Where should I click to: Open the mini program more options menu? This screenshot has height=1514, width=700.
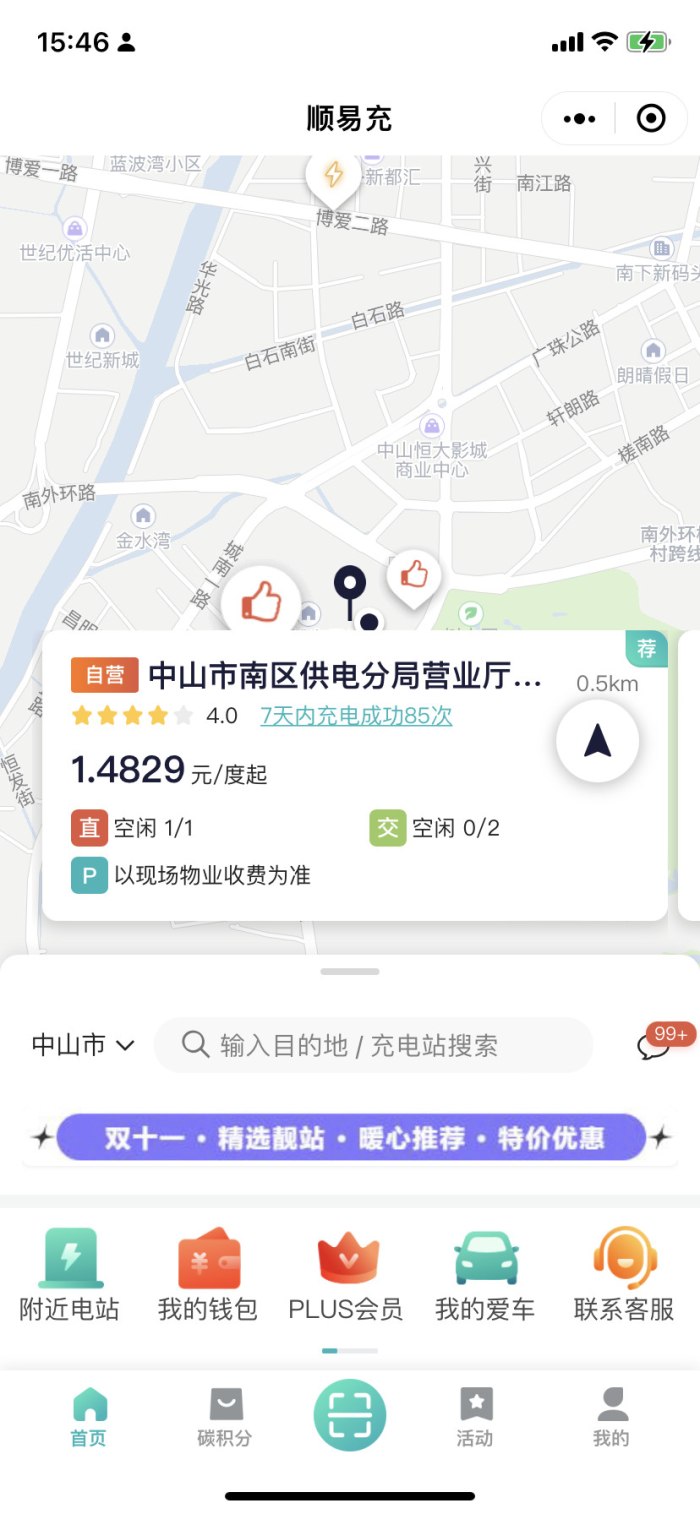[x=579, y=119]
